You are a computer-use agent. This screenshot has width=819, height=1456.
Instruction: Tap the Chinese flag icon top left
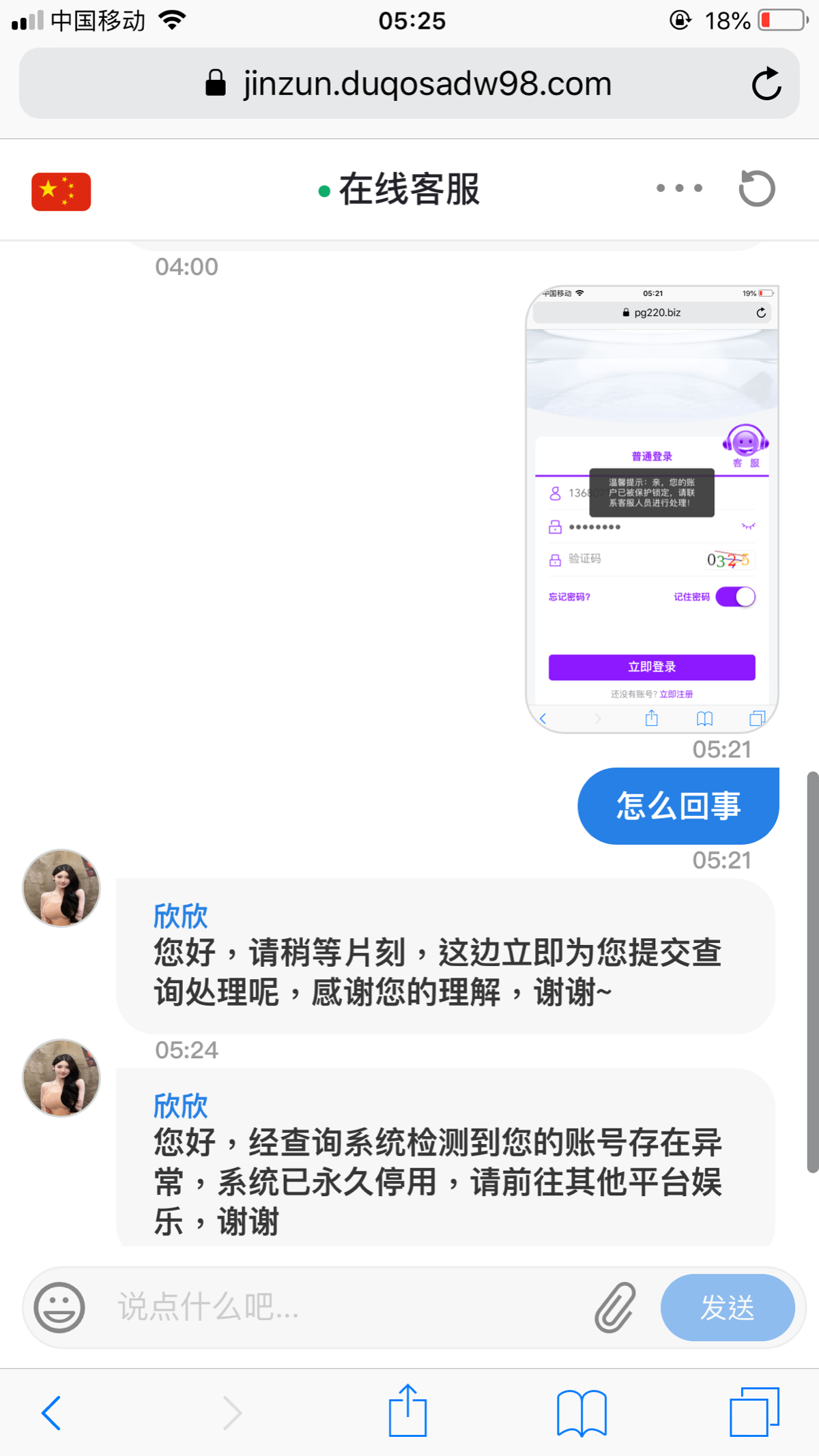(60, 191)
